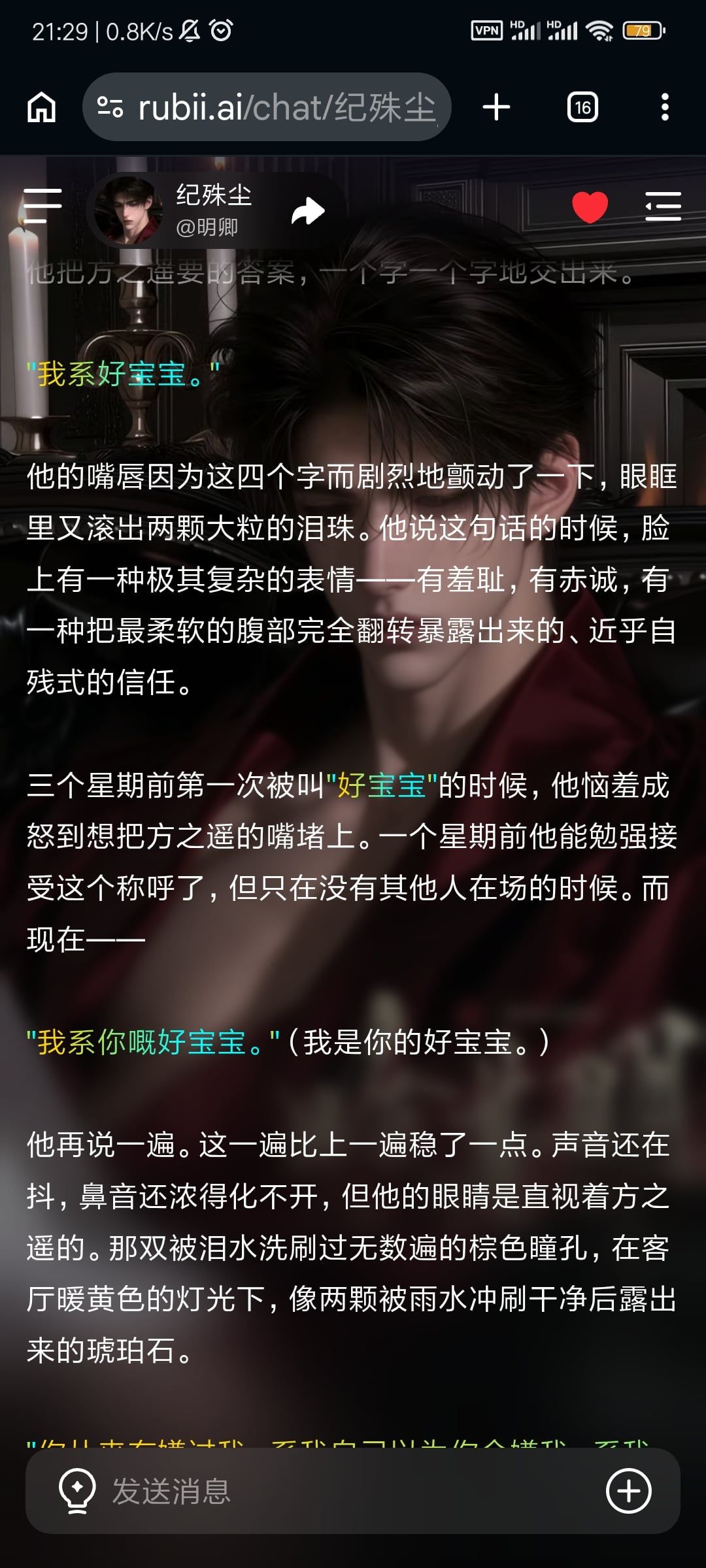Tap the rubii.ai address bar
Image resolution: width=706 pixels, height=1568 pixels.
click(267, 107)
